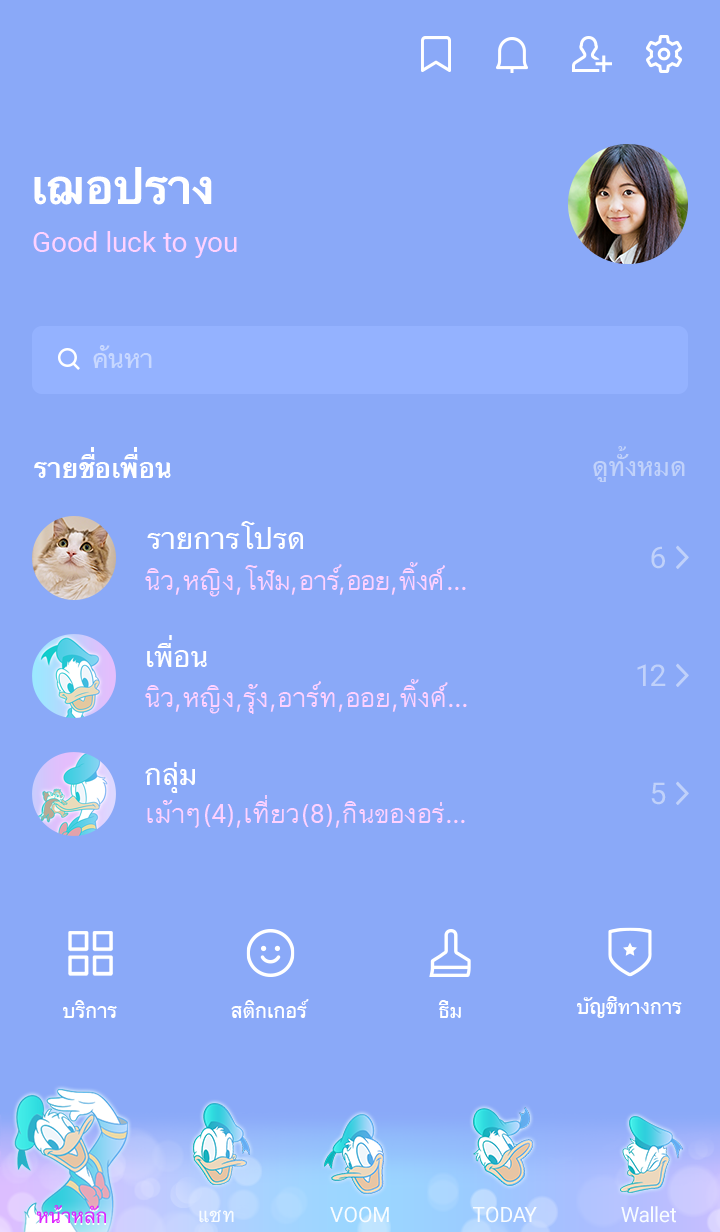Open the บริการ services shortcut

point(90,973)
